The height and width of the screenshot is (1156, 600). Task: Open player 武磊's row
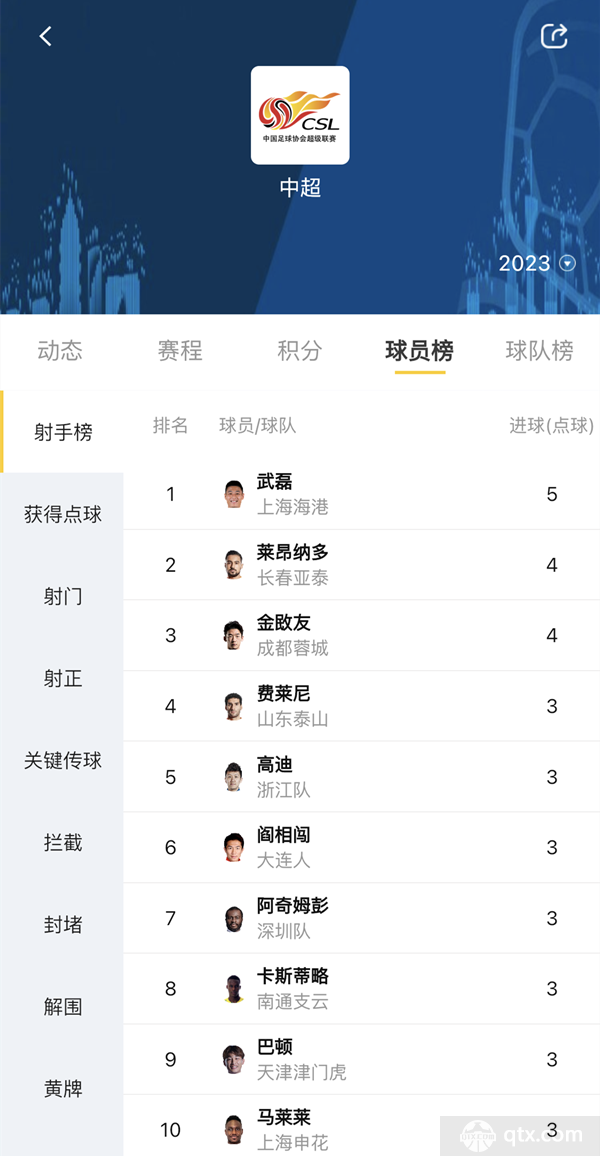(361, 494)
